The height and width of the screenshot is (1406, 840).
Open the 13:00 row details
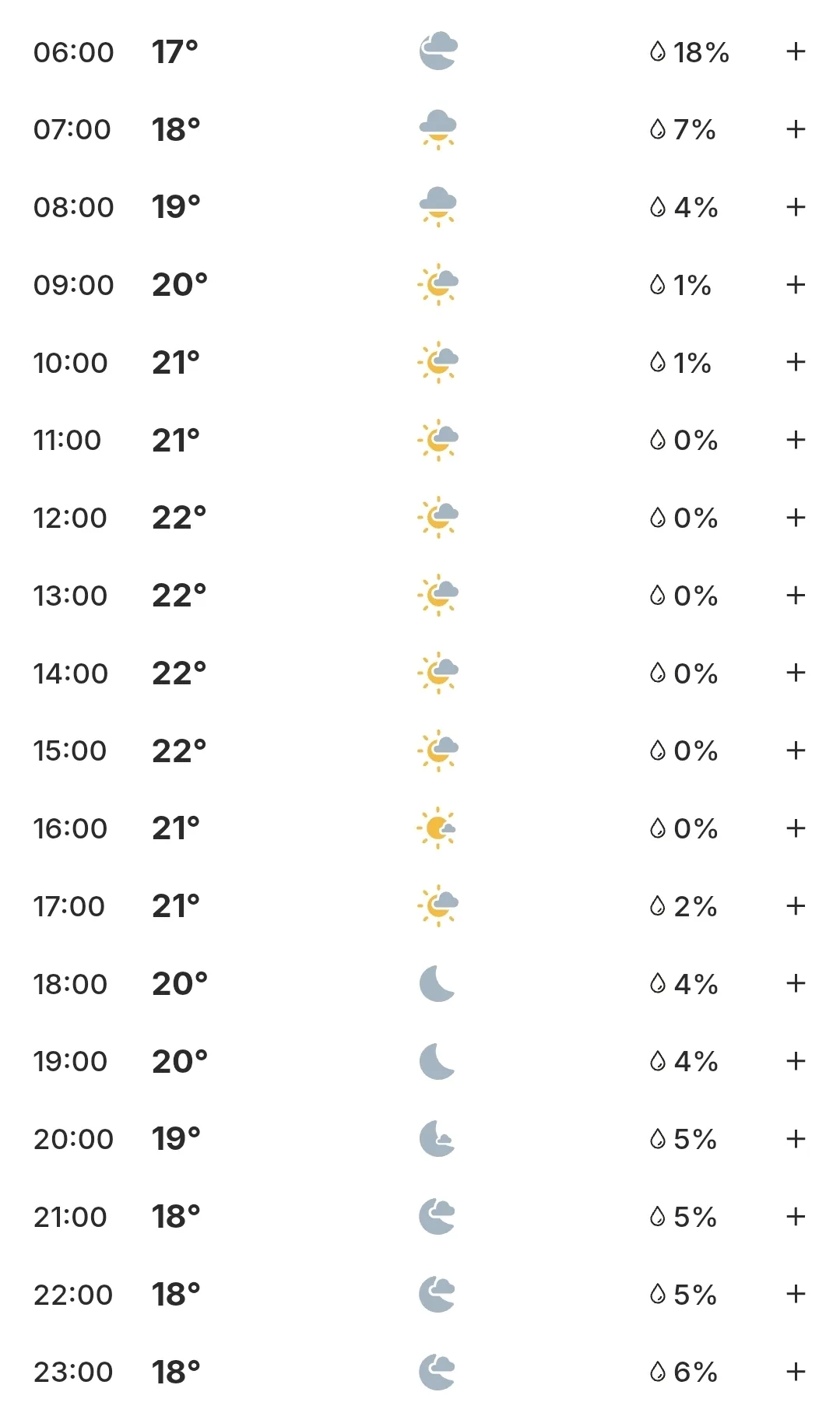795,596
